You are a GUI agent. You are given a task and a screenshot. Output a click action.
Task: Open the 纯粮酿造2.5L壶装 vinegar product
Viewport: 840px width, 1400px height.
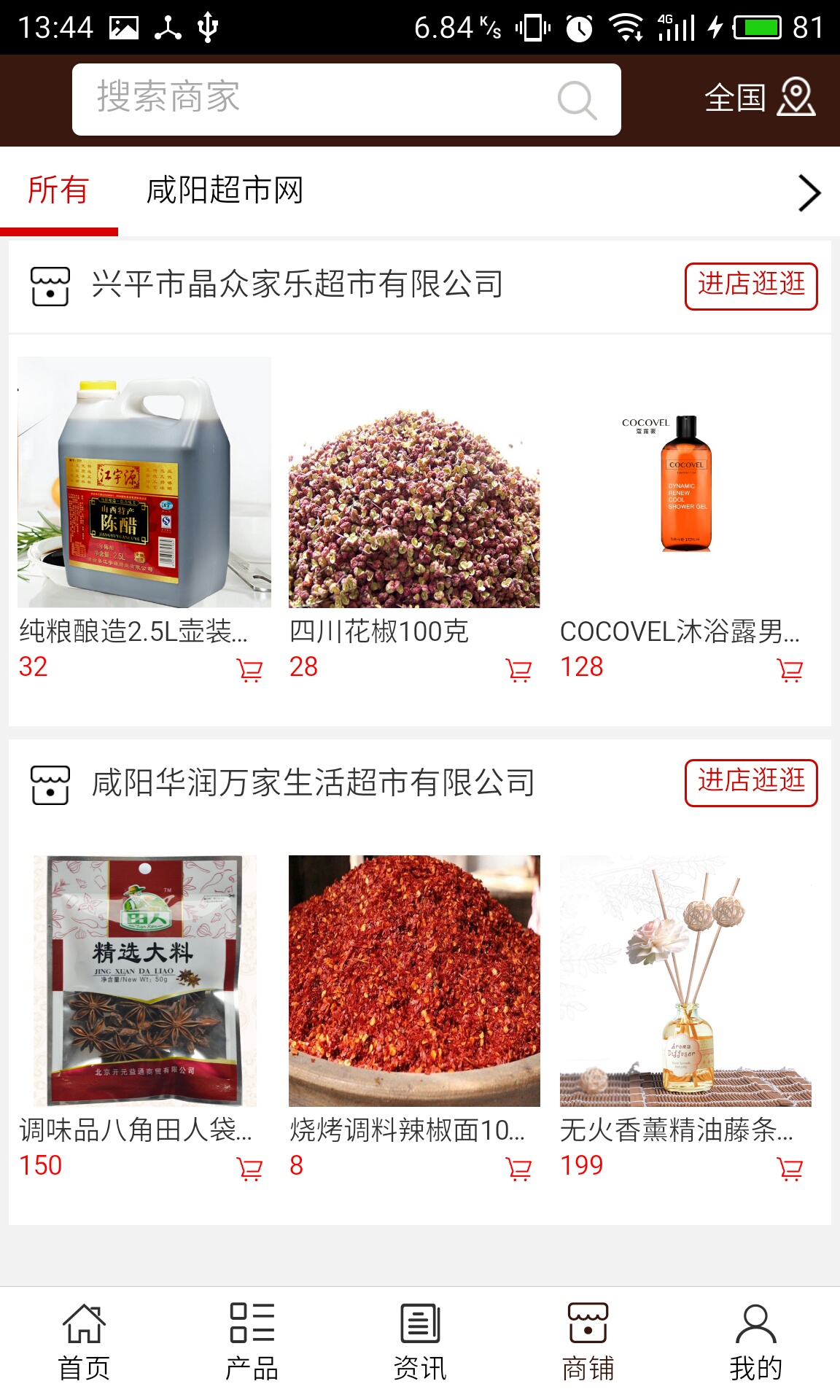144,483
